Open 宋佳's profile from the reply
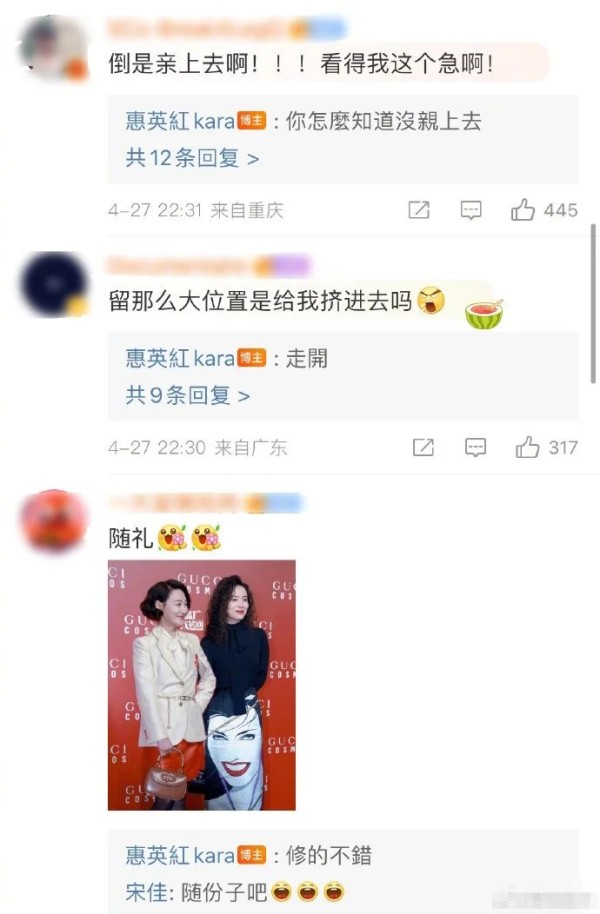This screenshot has height=914, width=600. [x=146, y=891]
